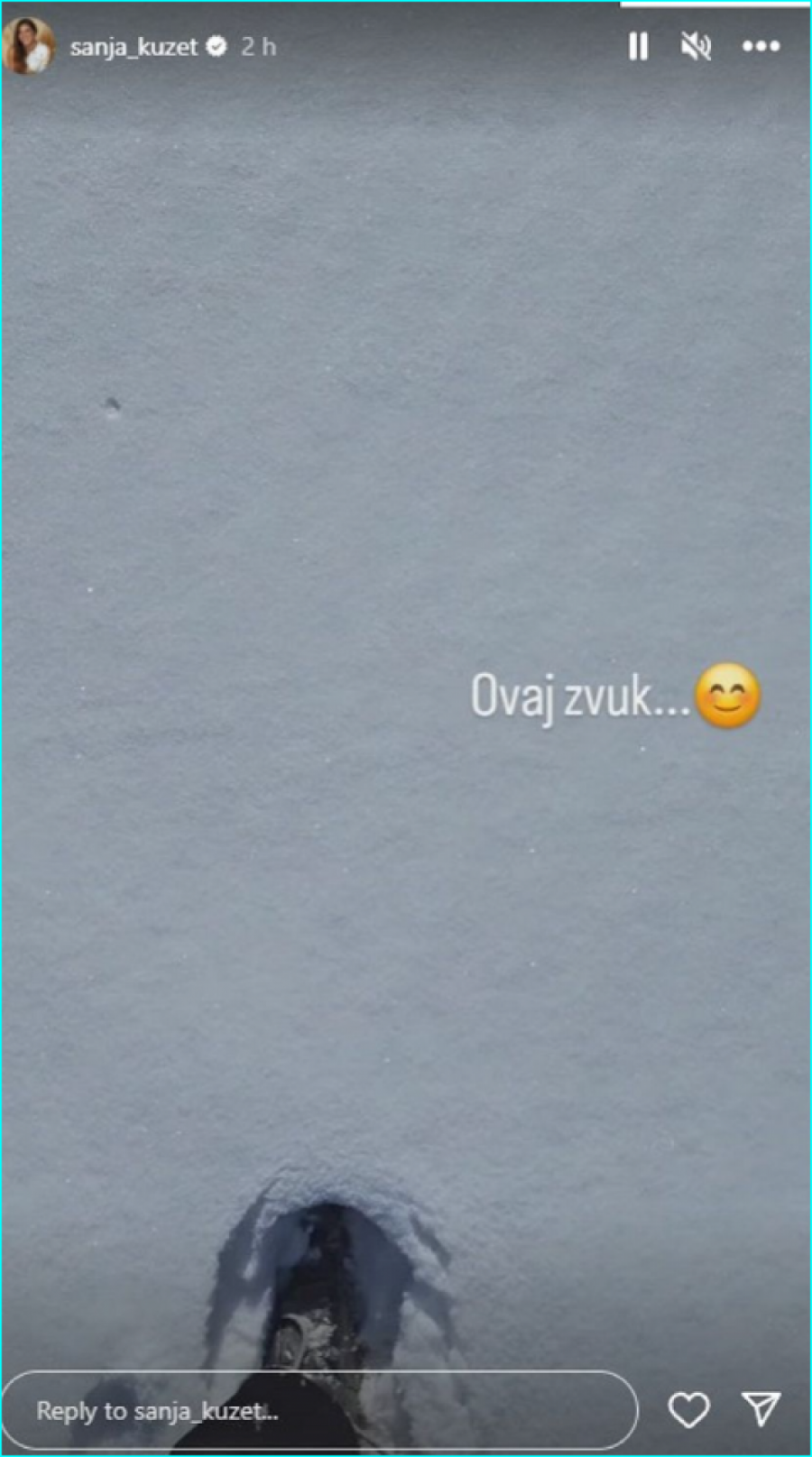The width and height of the screenshot is (812, 1457).
Task: Pause the story playback
Action: coord(638,46)
